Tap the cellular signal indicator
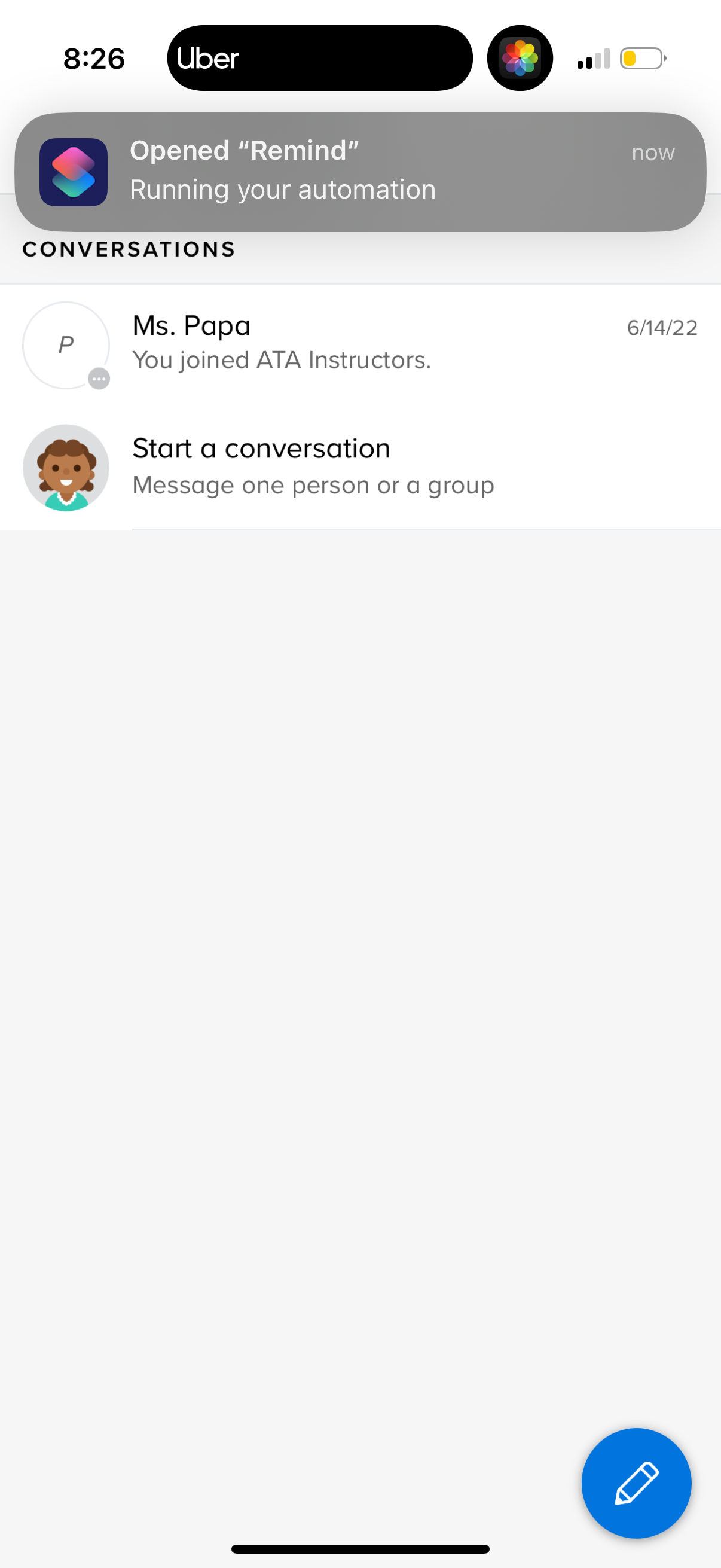This screenshot has width=721, height=1568. coord(592,58)
